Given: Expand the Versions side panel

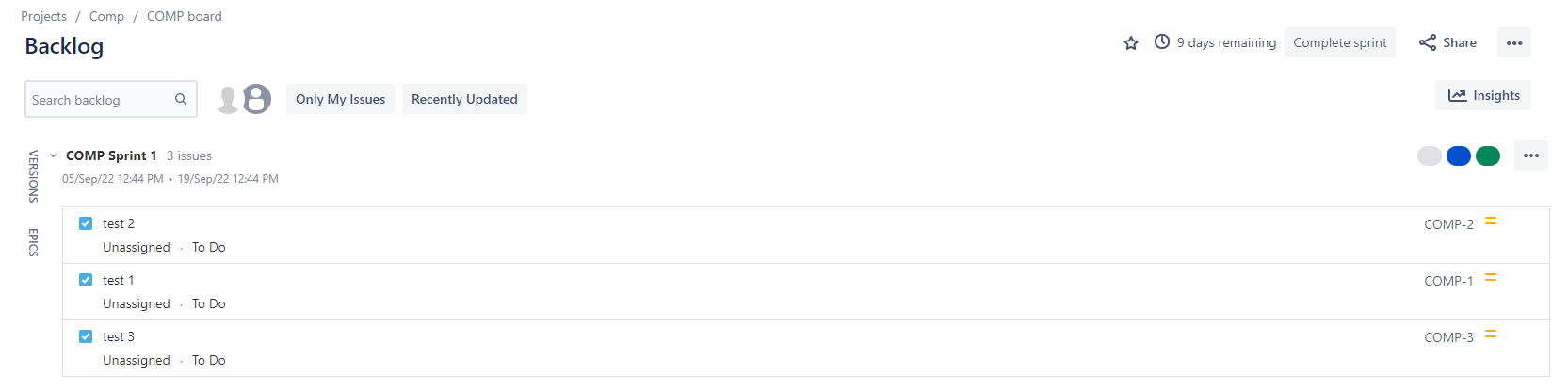Looking at the screenshot, I should coord(33,176).
